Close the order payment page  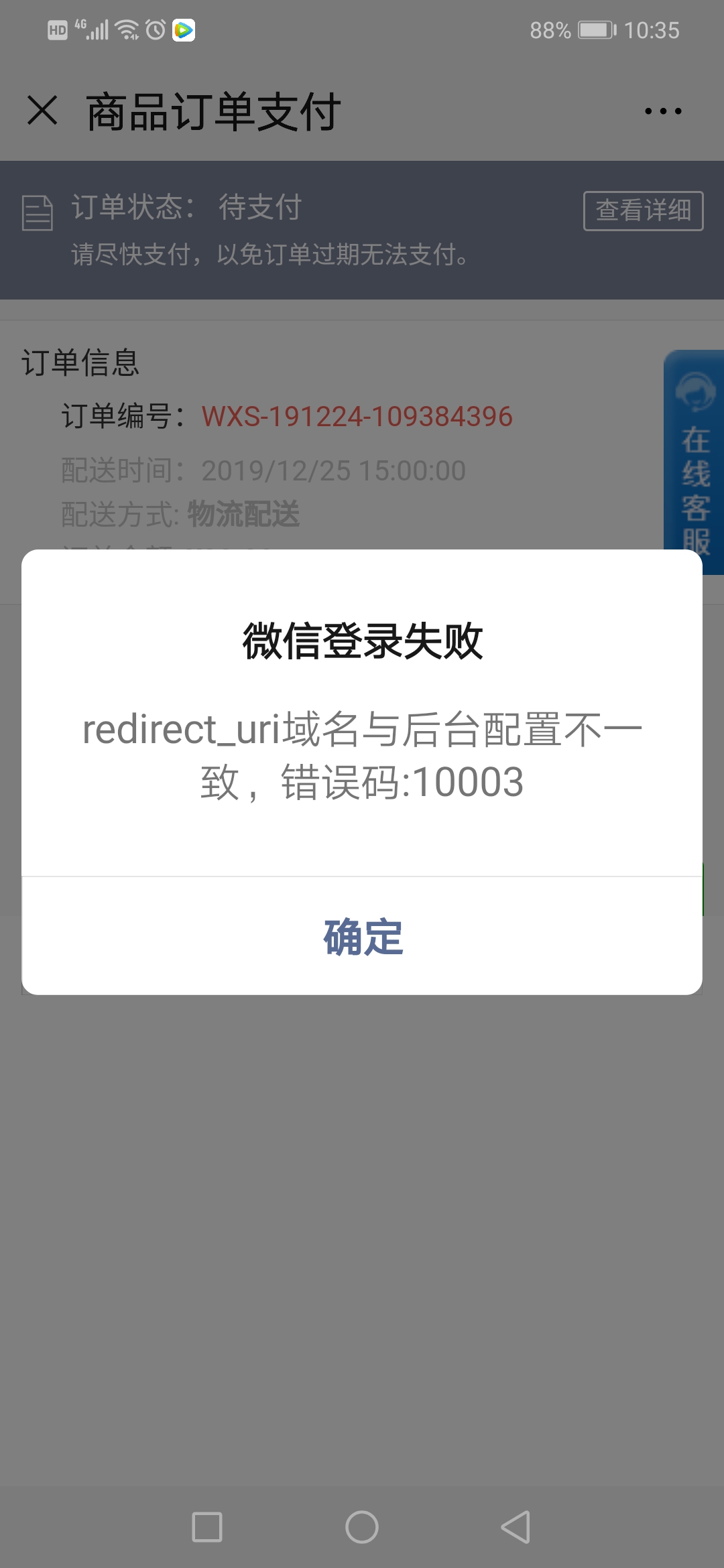pos(42,110)
